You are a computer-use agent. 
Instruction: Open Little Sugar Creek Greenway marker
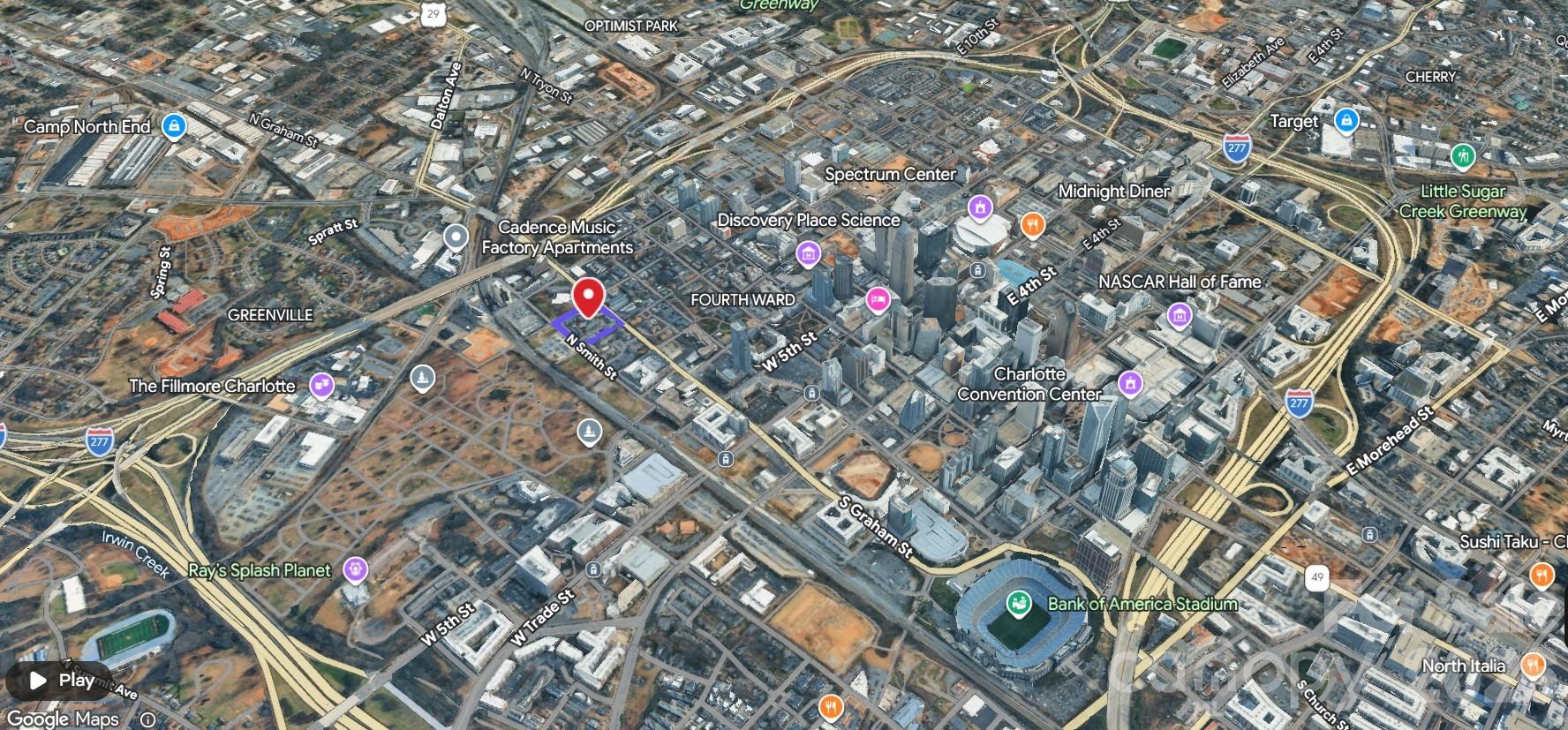[1463, 157]
